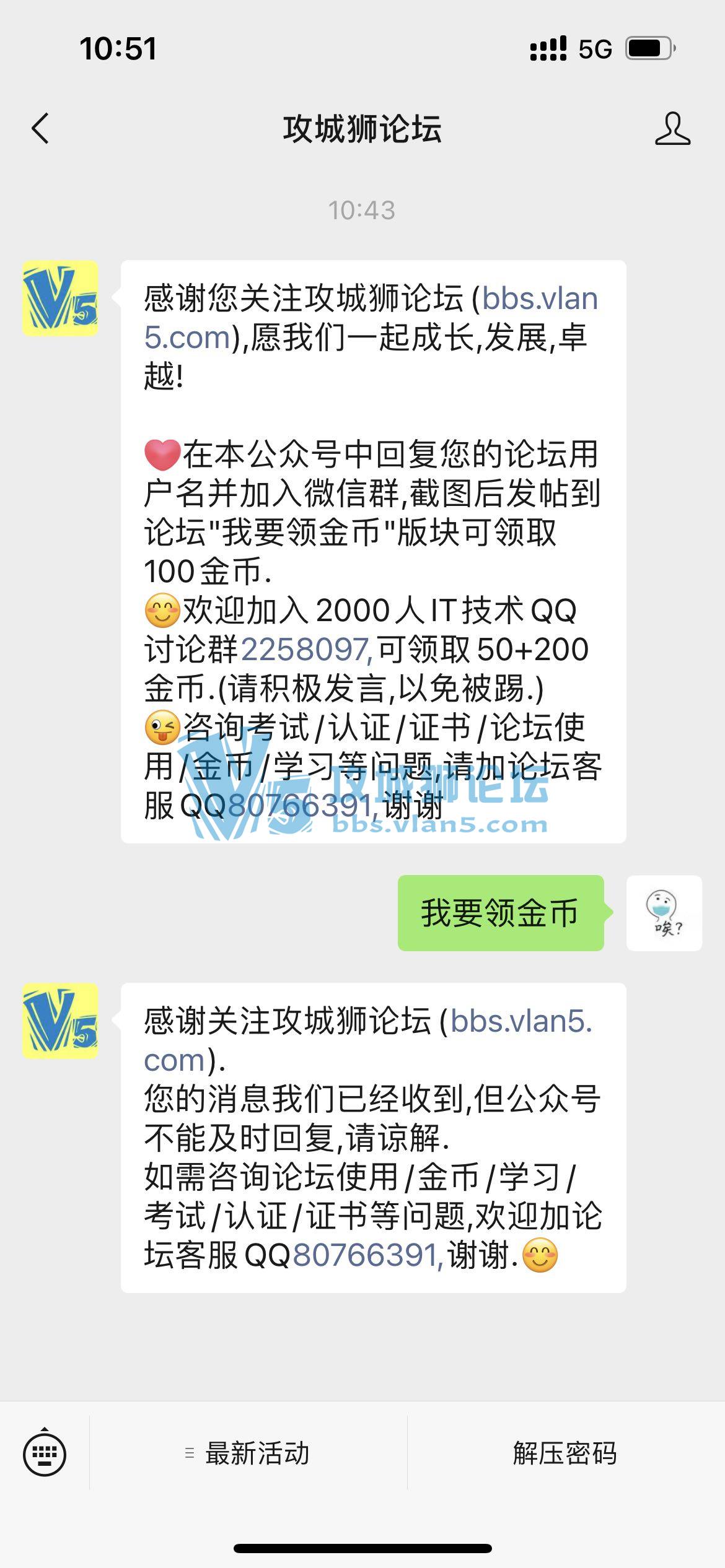
Task: Tap QQ number 80766391 in latest reply
Action: click(367, 1255)
